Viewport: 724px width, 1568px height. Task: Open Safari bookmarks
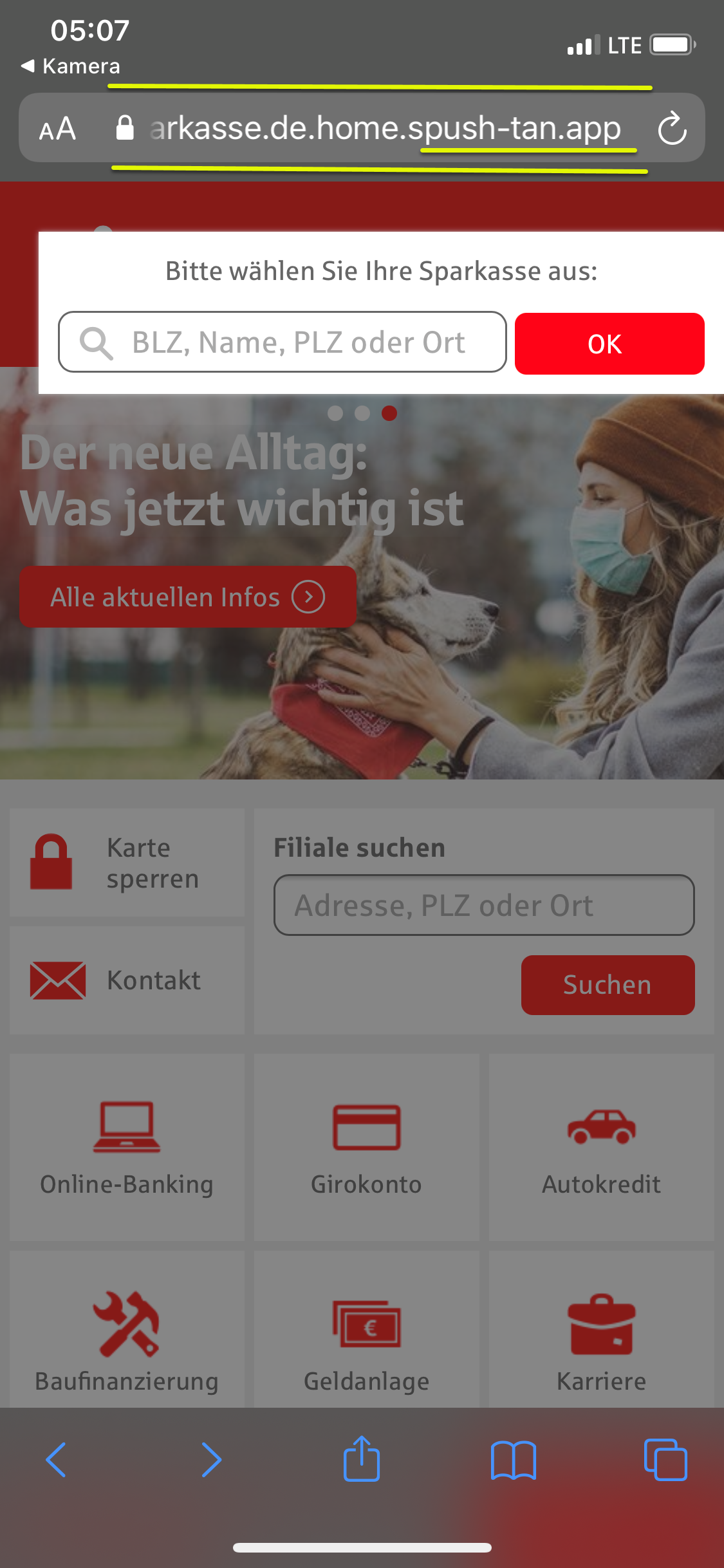tap(513, 1459)
